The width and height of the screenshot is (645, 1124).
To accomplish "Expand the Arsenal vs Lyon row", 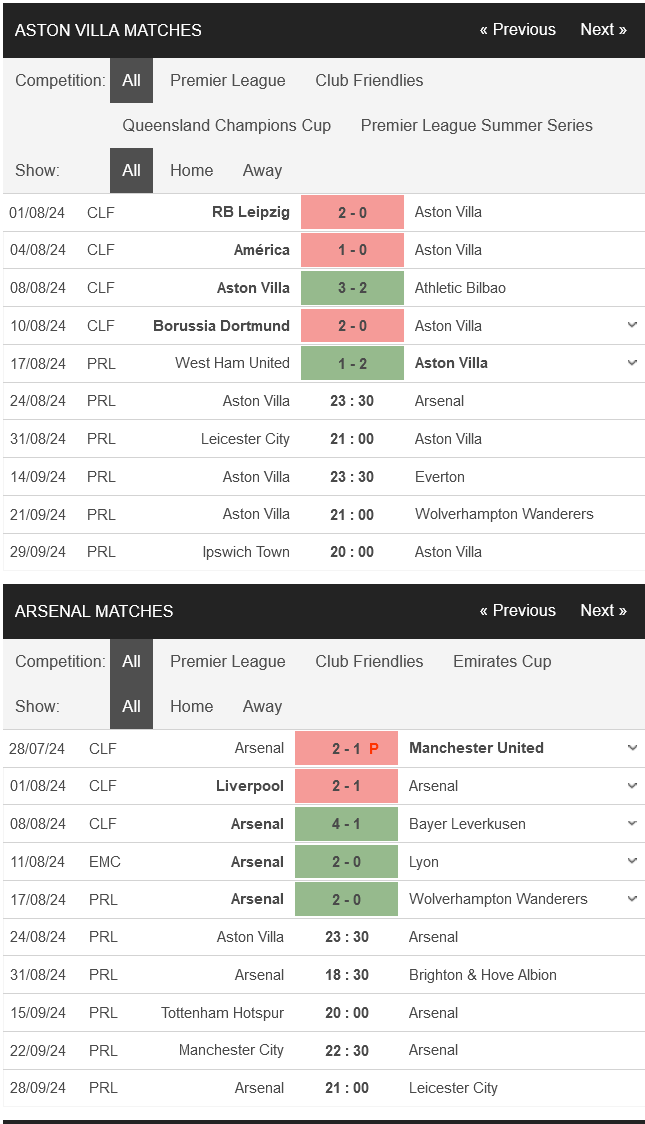I will pos(632,861).
